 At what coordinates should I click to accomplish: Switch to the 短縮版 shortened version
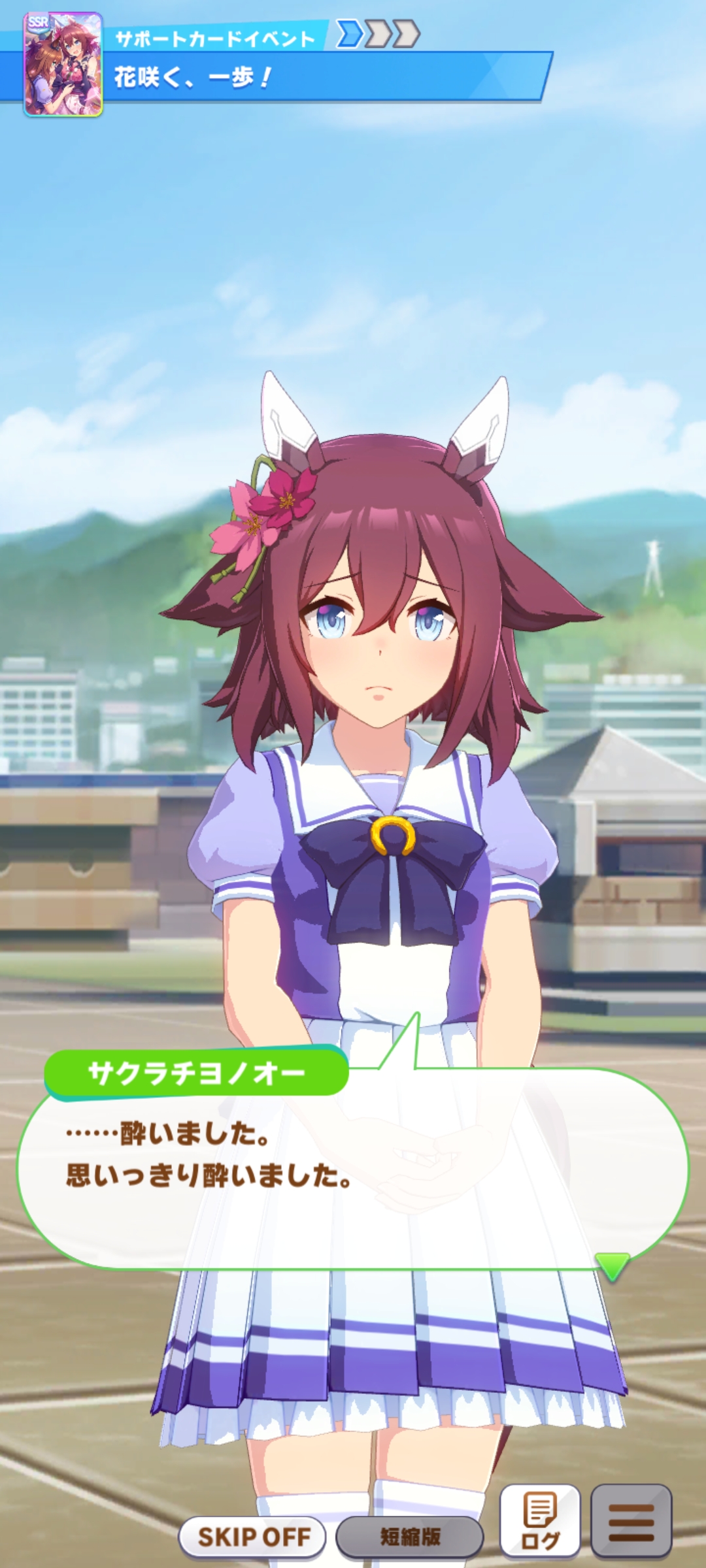(410, 1537)
